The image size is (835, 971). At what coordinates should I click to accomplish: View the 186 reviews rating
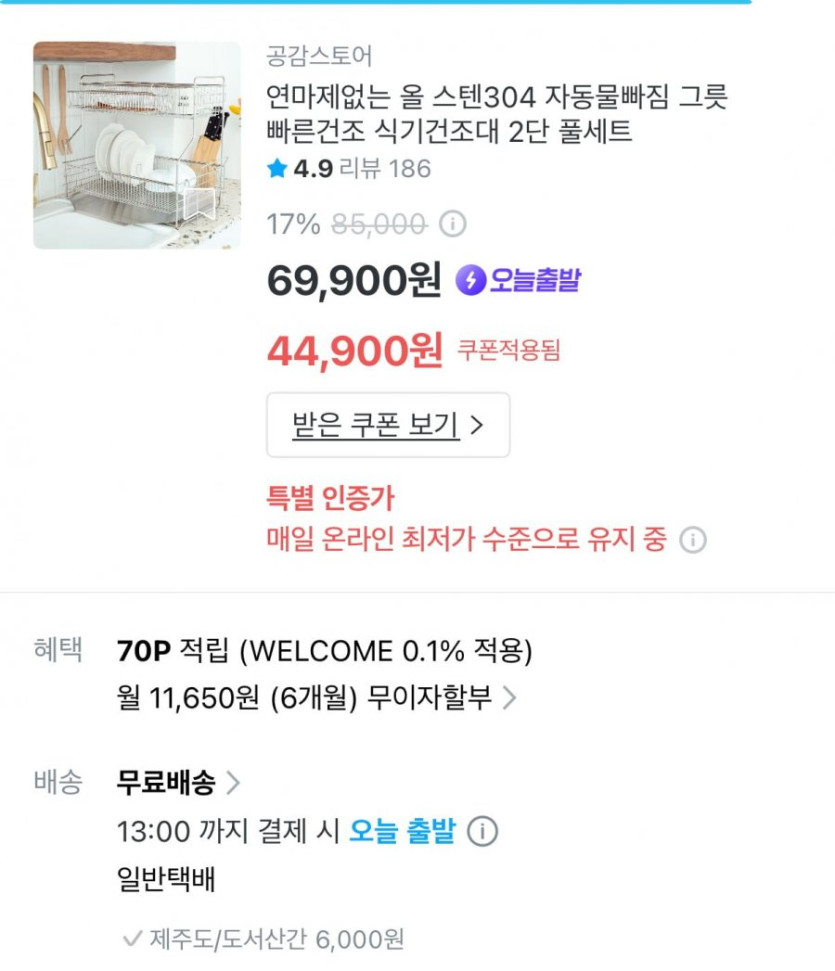point(349,169)
